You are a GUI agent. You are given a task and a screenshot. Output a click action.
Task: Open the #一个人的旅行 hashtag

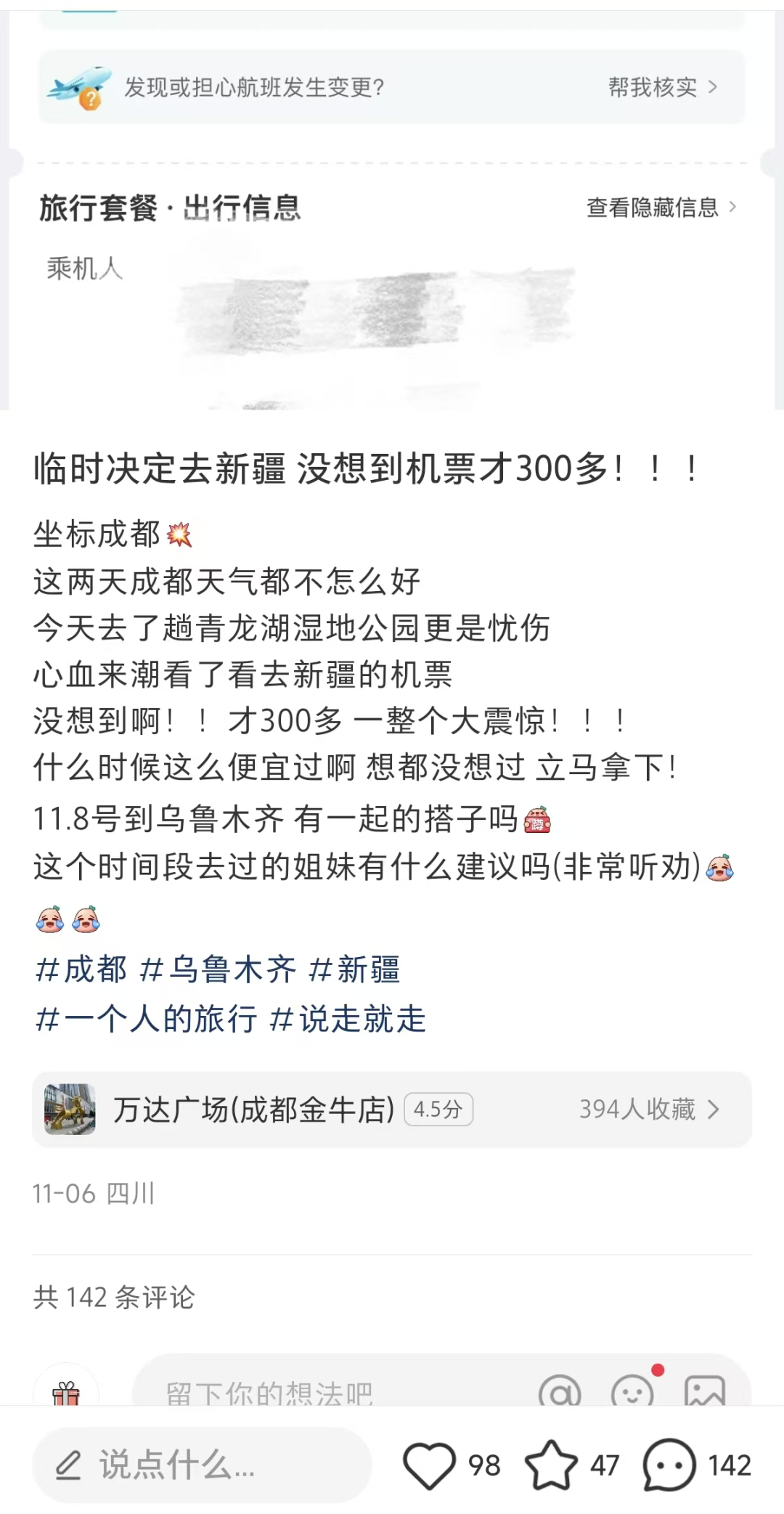pos(147,1019)
